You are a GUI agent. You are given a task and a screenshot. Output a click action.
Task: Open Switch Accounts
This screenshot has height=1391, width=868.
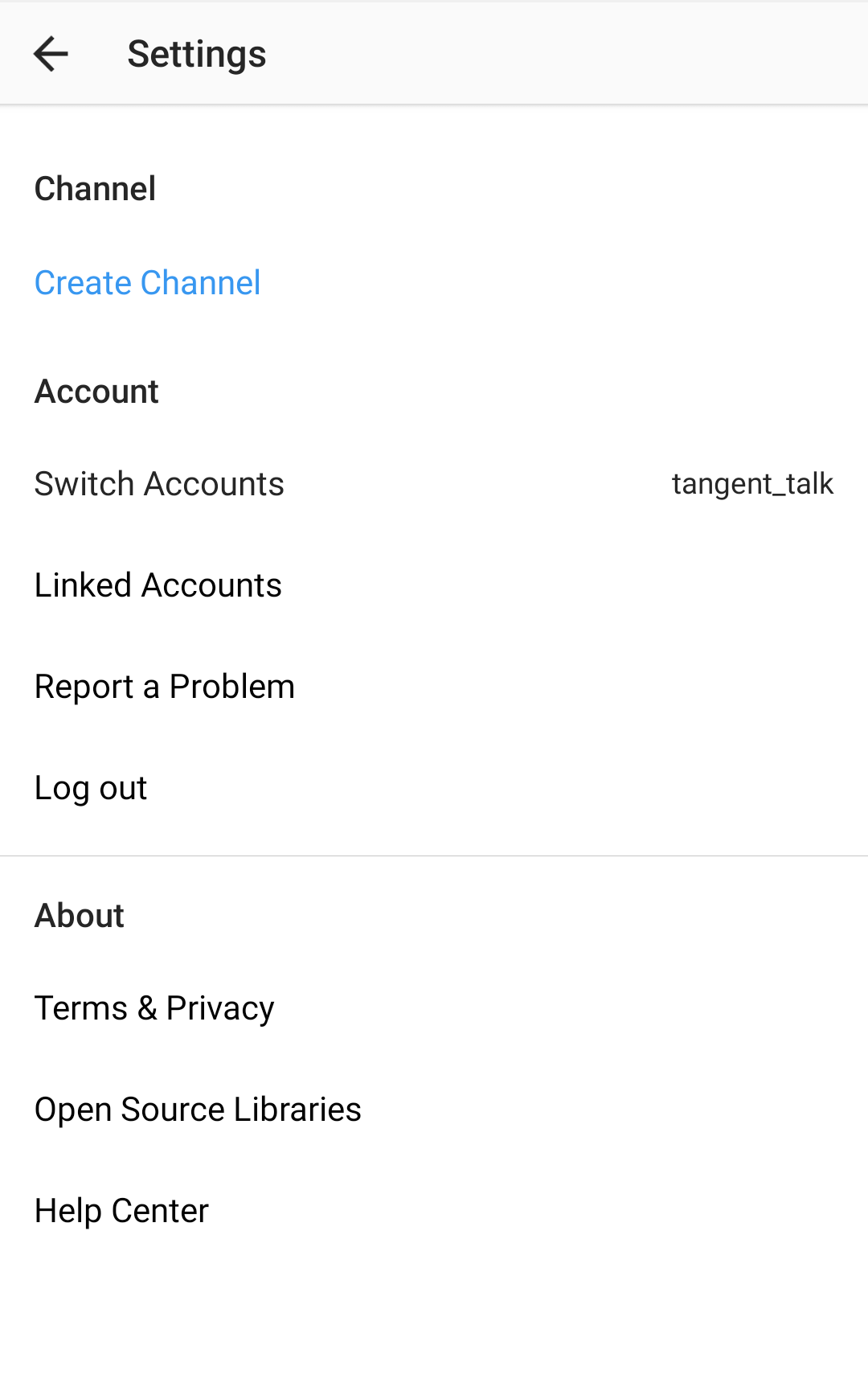(159, 484)
